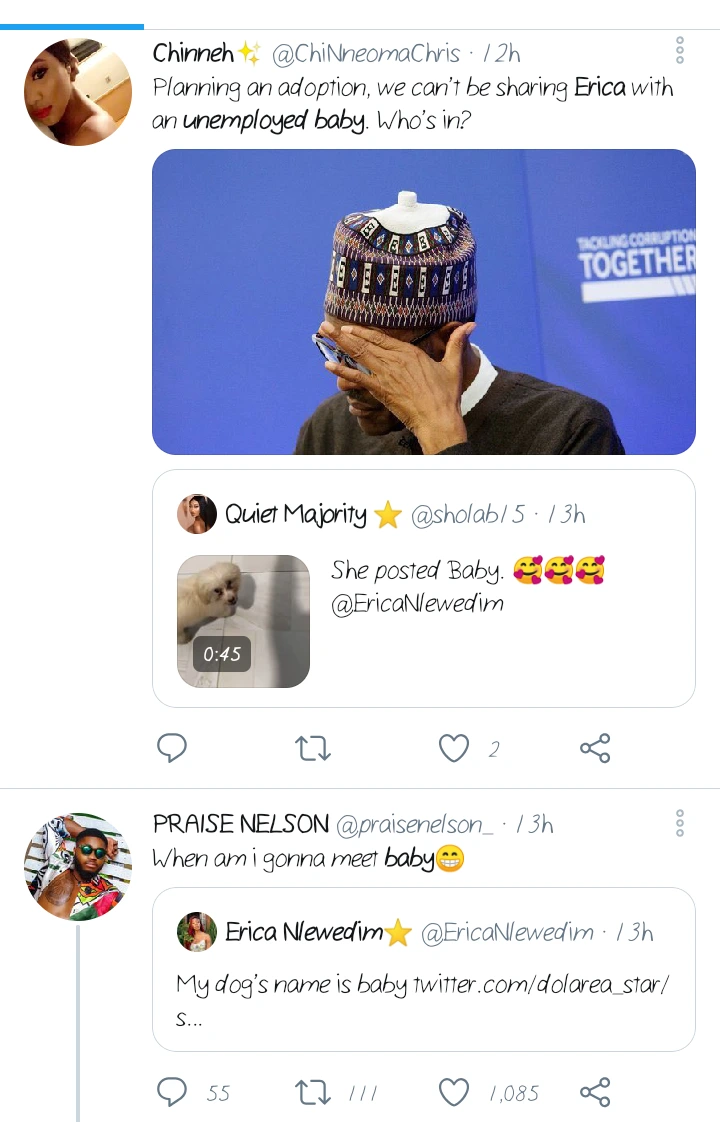The image size is (720, 1122).
Task: Open @praisenelson_ profile handle
Action: [414, 825]
